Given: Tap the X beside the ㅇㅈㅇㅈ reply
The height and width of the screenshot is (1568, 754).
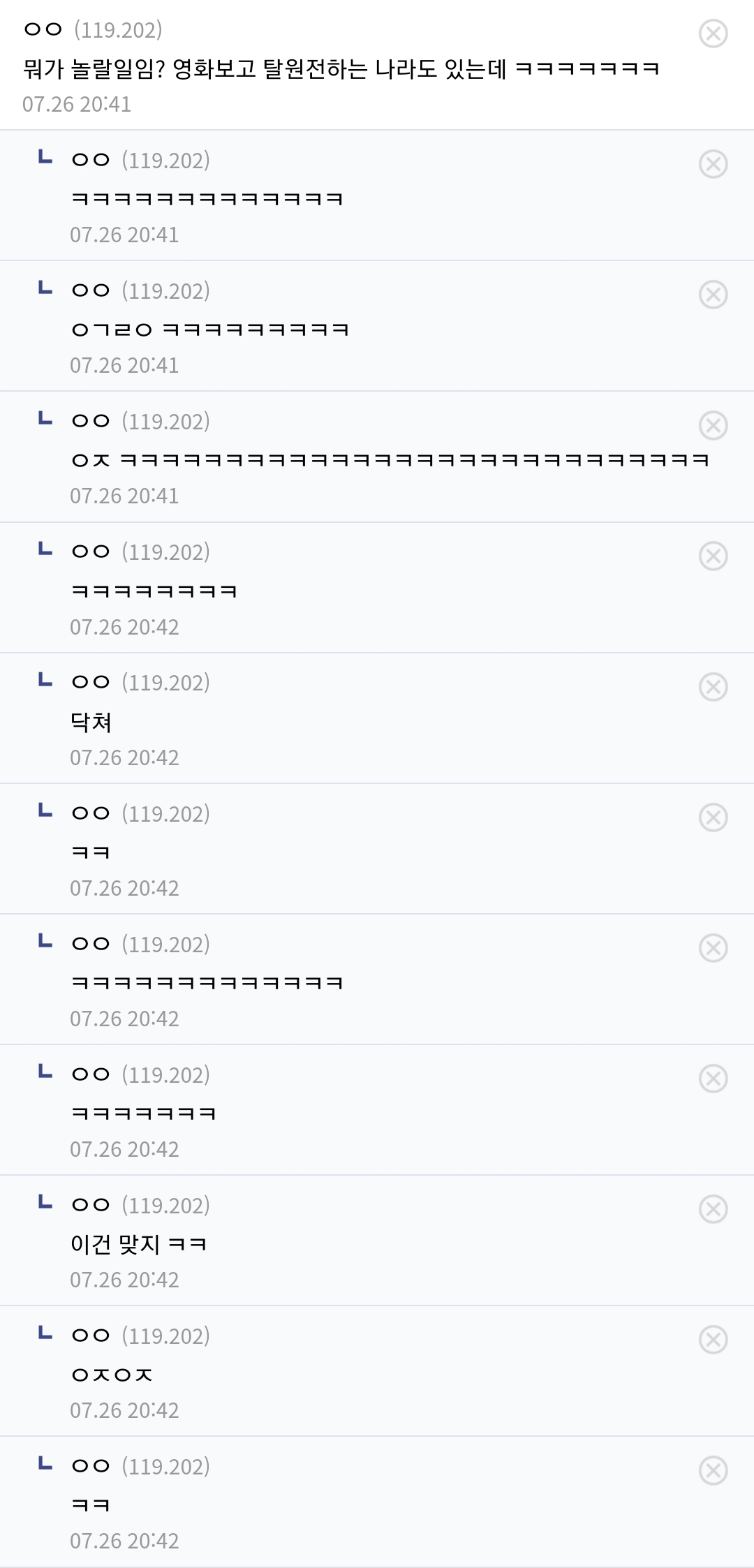Looking at the screenshot, I should point(713,1340).
